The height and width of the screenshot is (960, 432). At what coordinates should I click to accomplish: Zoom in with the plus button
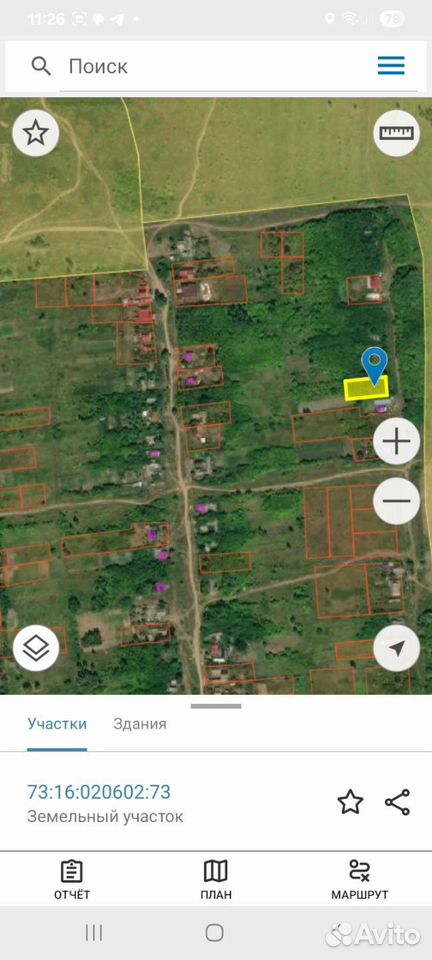[397, 441]
